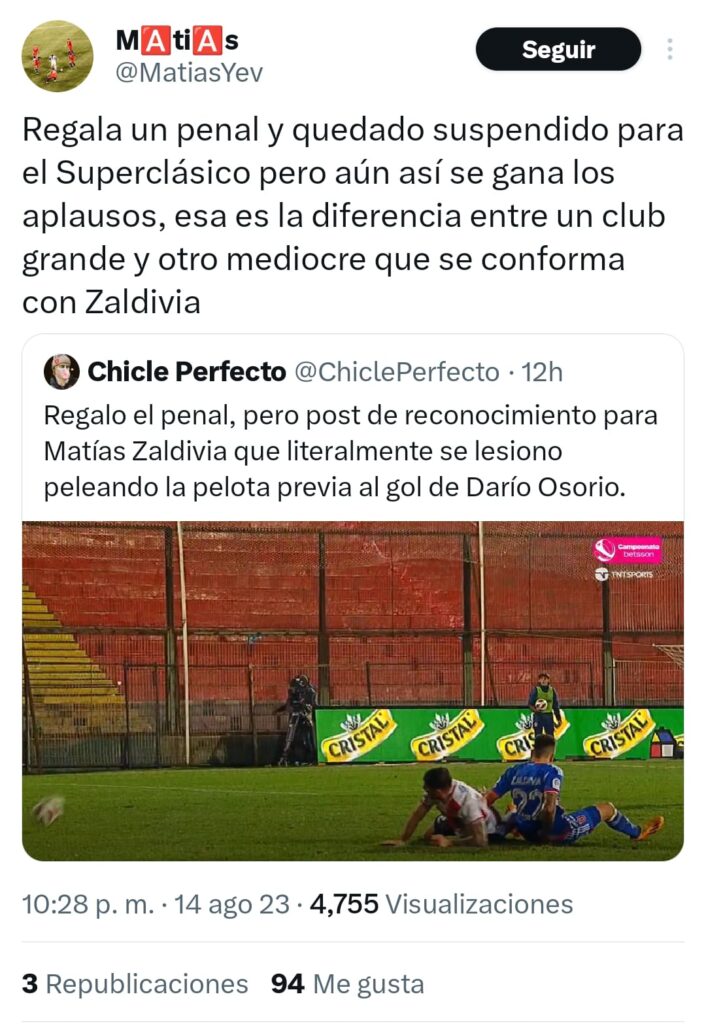706x1024 pixels.
Task: View the quoted tweet's match photo
Action: 352,690
